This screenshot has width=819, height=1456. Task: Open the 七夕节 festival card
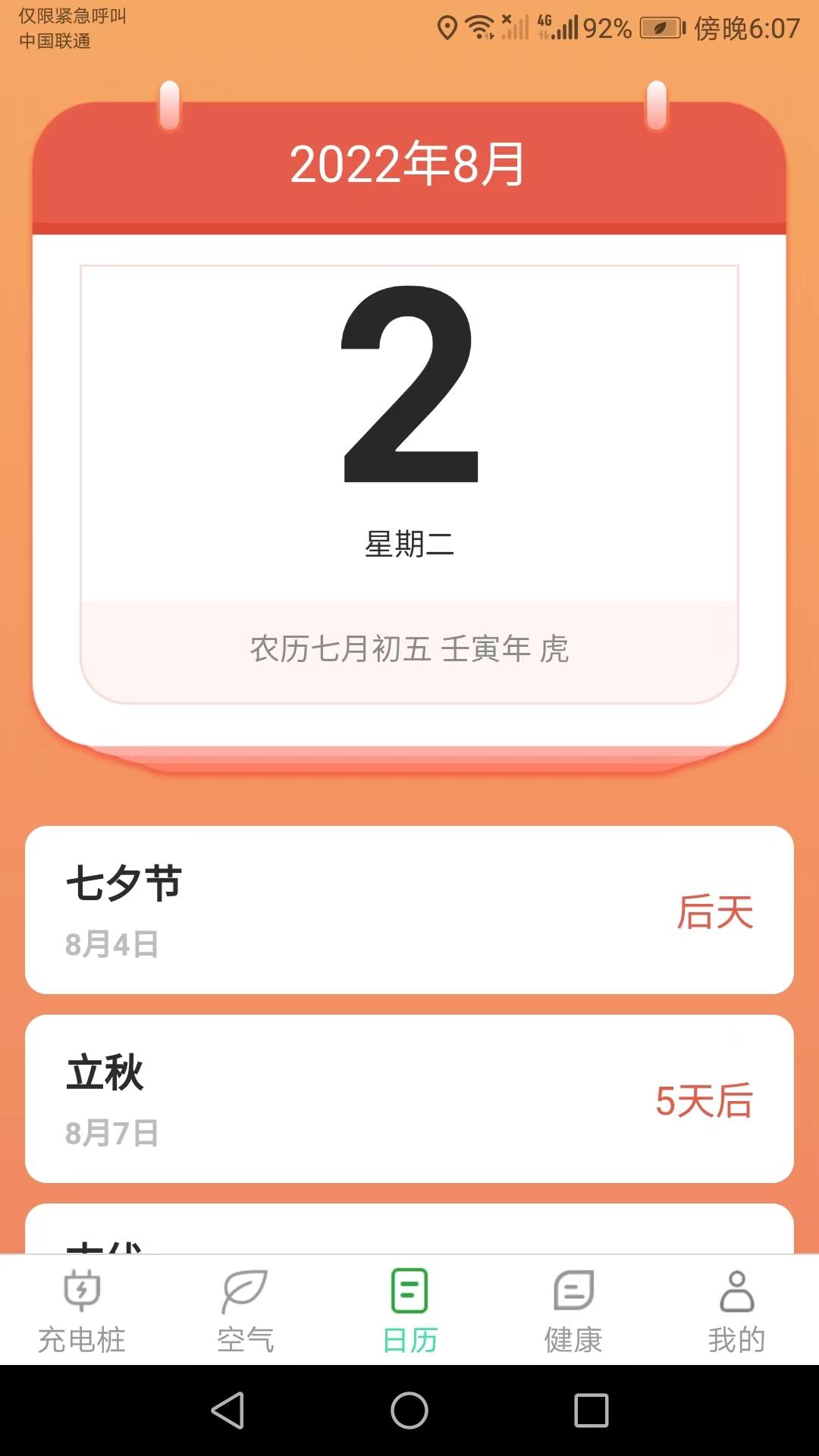click(x=409, y=910)
